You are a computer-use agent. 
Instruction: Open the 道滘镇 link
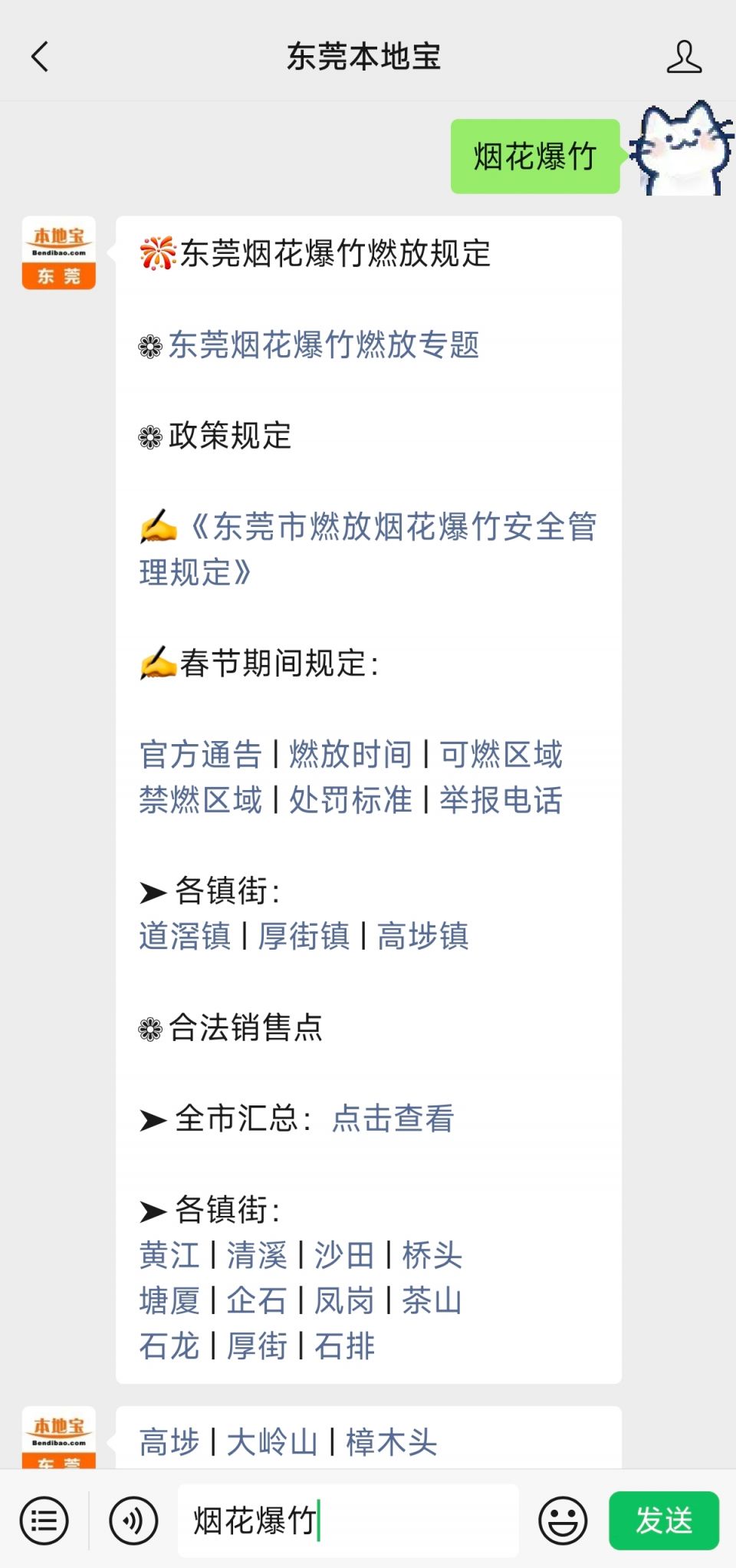(x=185, y=937)
